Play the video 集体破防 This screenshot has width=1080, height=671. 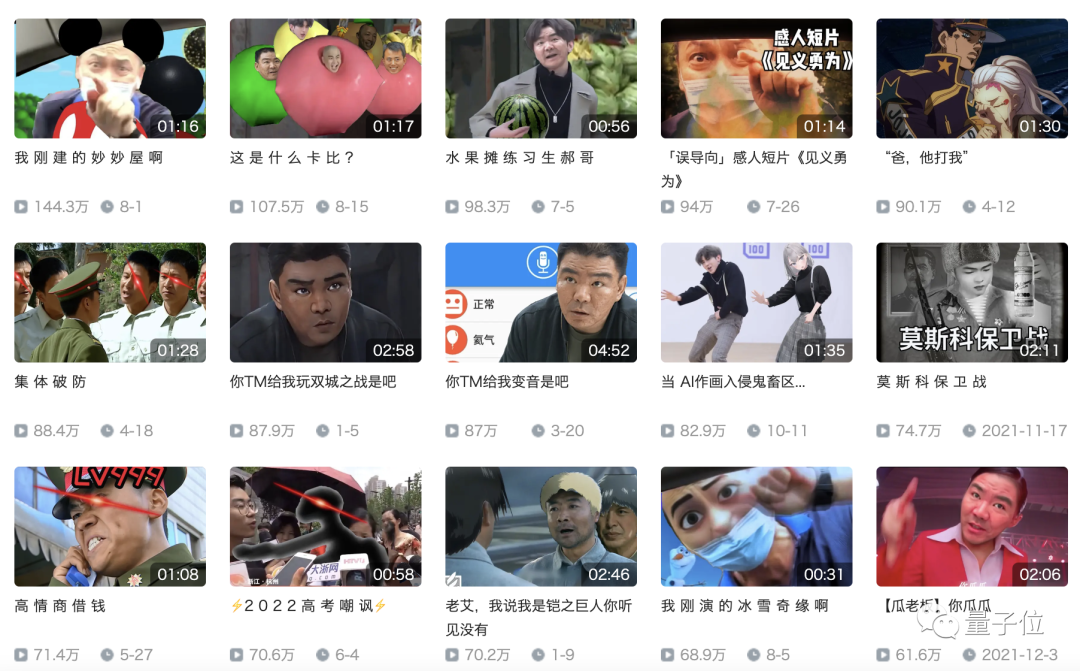[109, 302]
